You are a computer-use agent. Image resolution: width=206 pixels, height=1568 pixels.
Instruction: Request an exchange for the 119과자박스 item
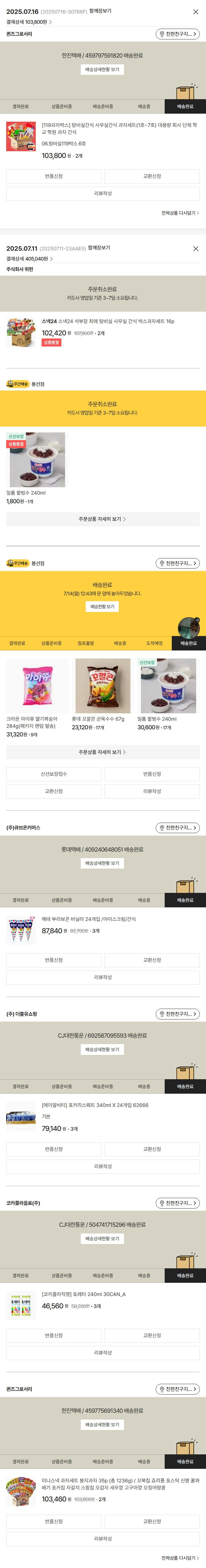[x=152, y=176]
